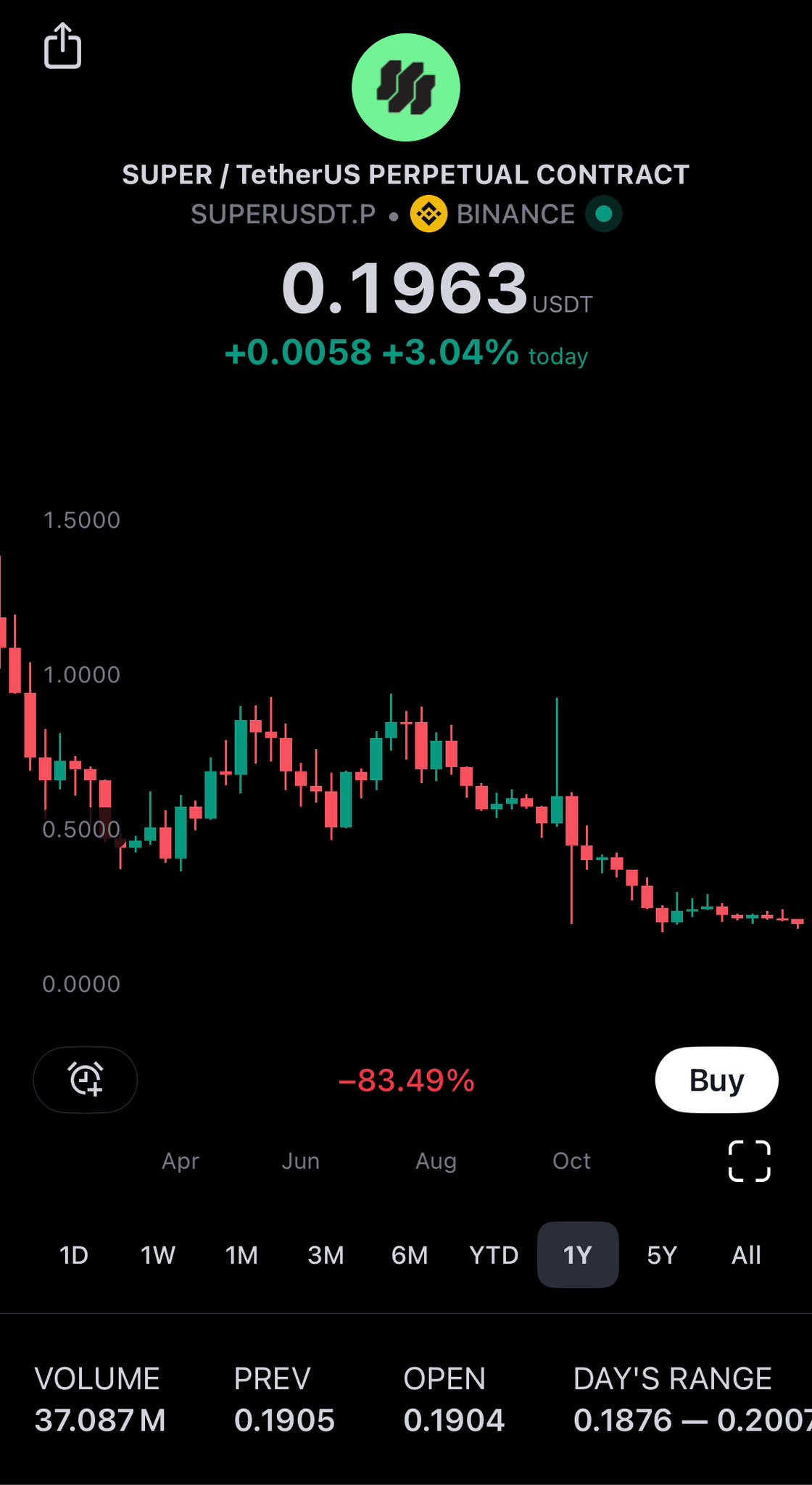
Task: Switch to the 5Y range
Action: click(662, 1255)
